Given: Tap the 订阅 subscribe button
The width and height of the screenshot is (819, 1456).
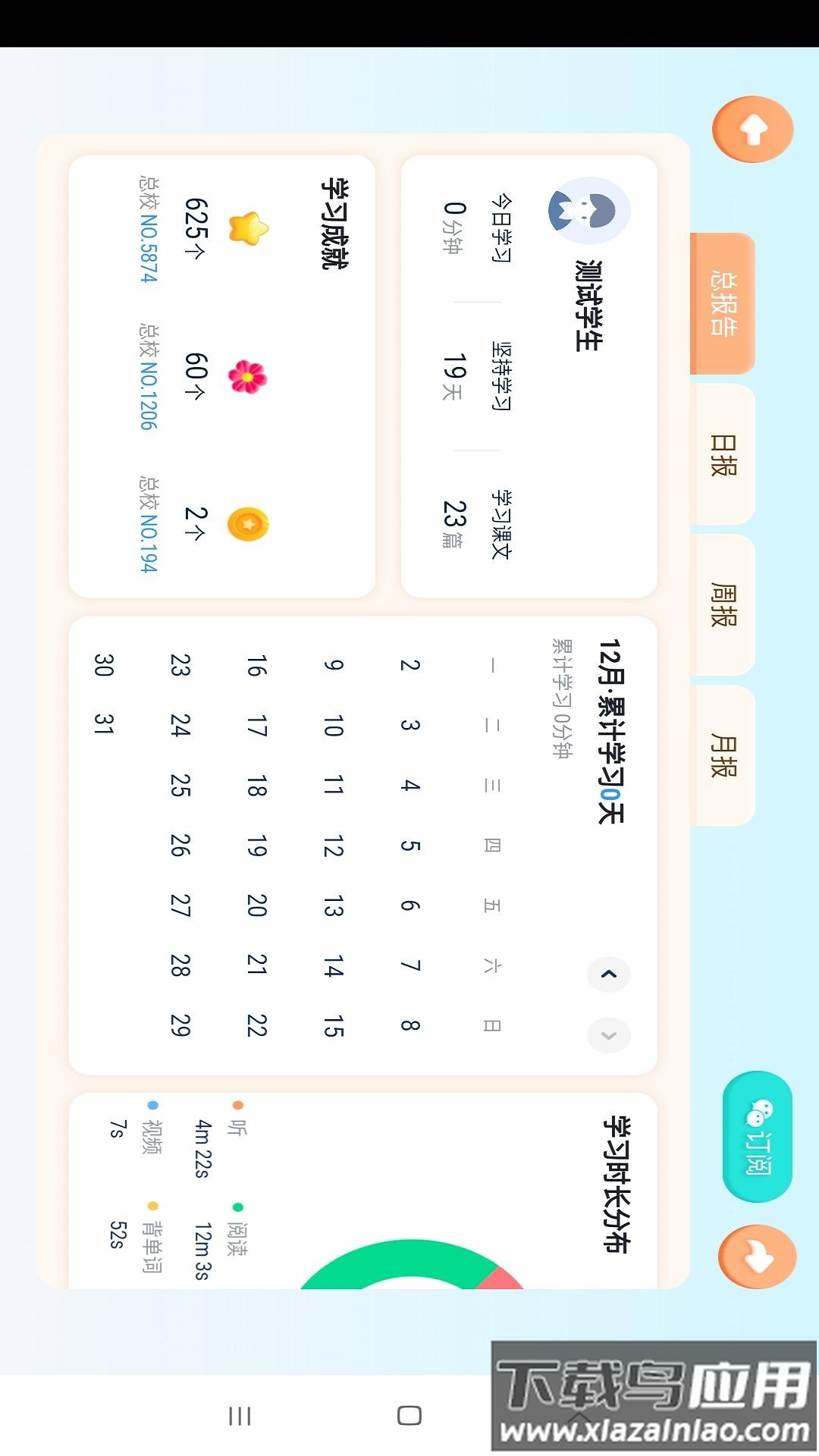Looking at the screenshot, I should (758, 1136).
